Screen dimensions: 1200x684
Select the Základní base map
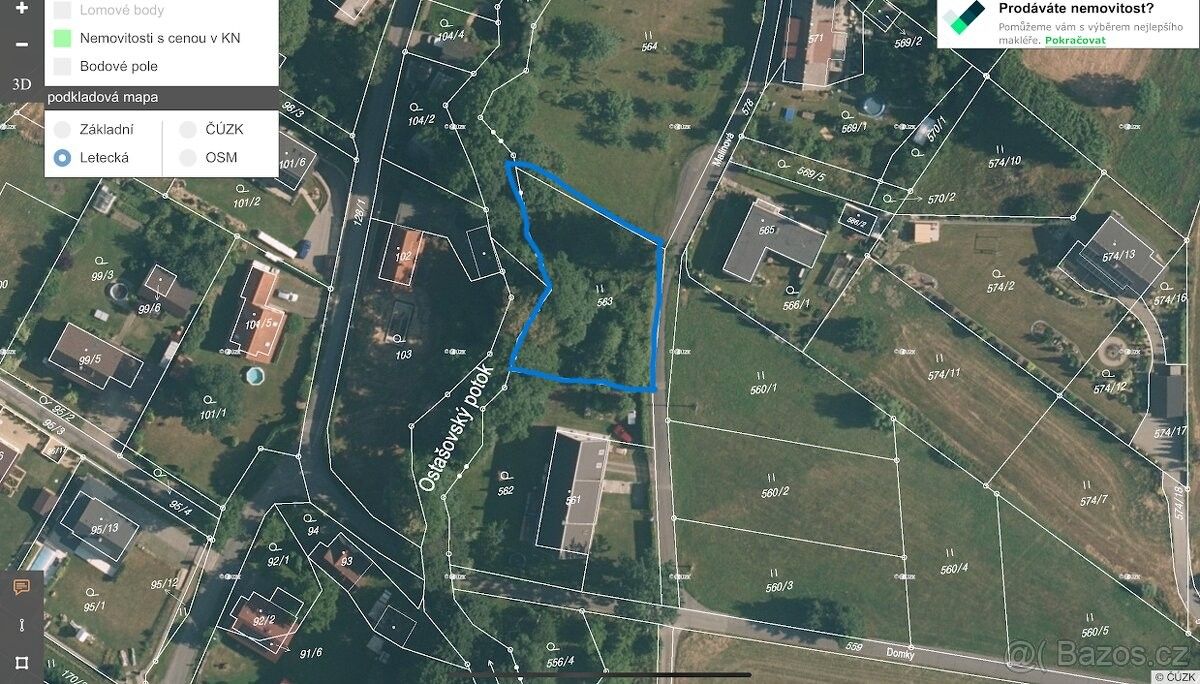click(x=62, y=130)
